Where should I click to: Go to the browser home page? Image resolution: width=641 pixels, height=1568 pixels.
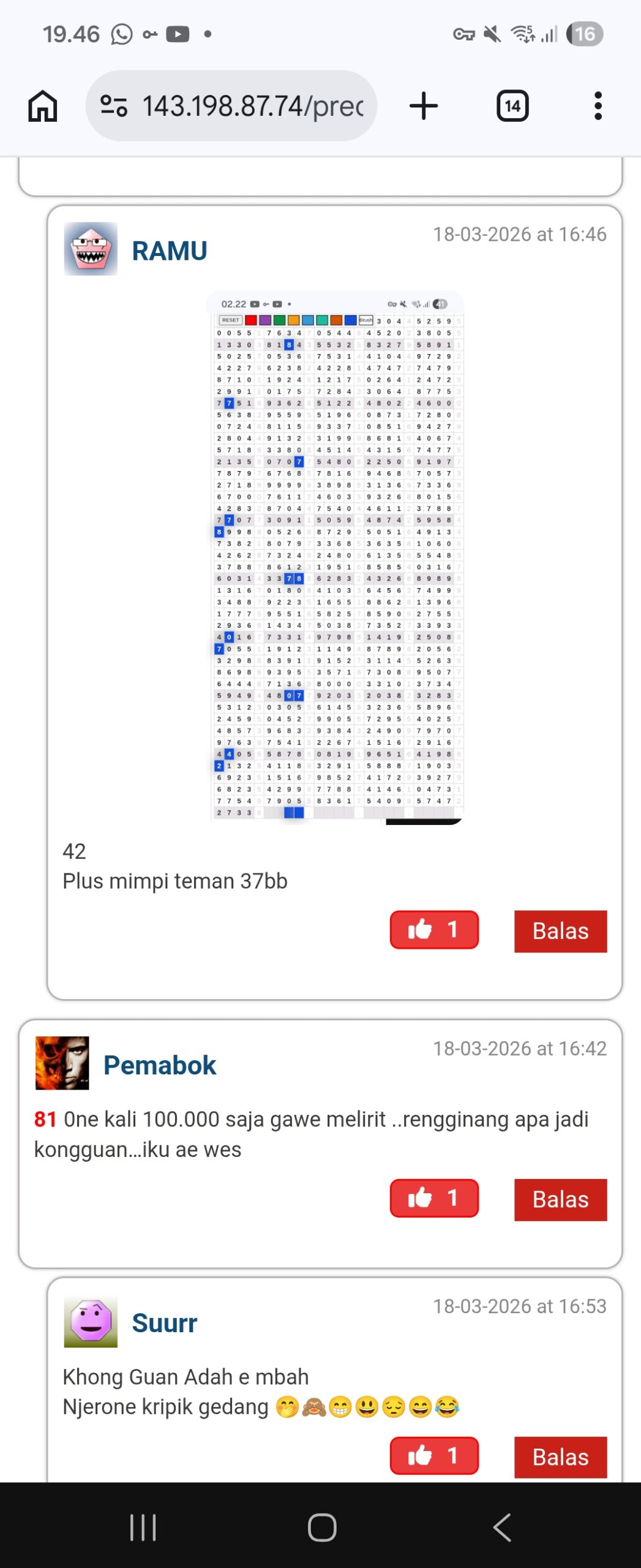tap(43, 106)
